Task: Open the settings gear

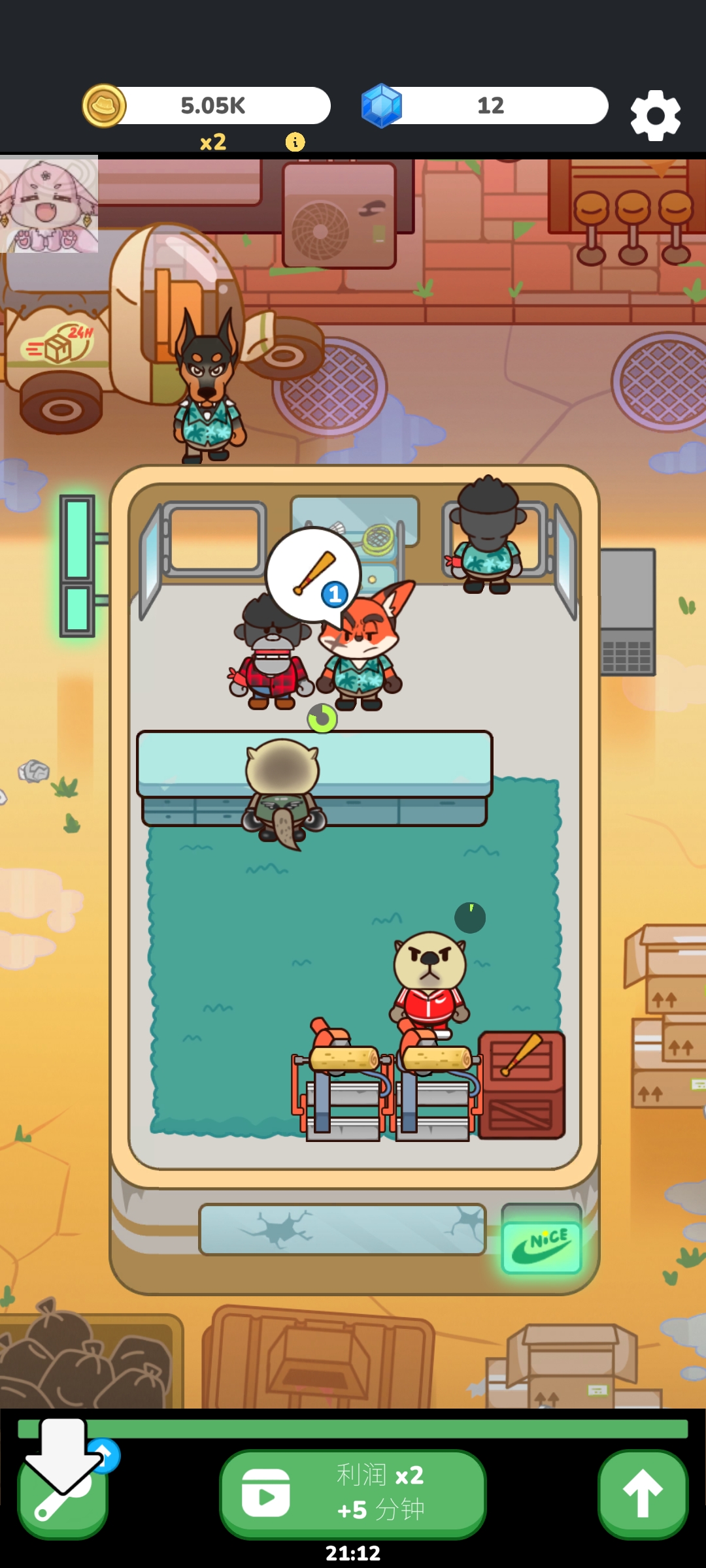Action: pos(655,116)
